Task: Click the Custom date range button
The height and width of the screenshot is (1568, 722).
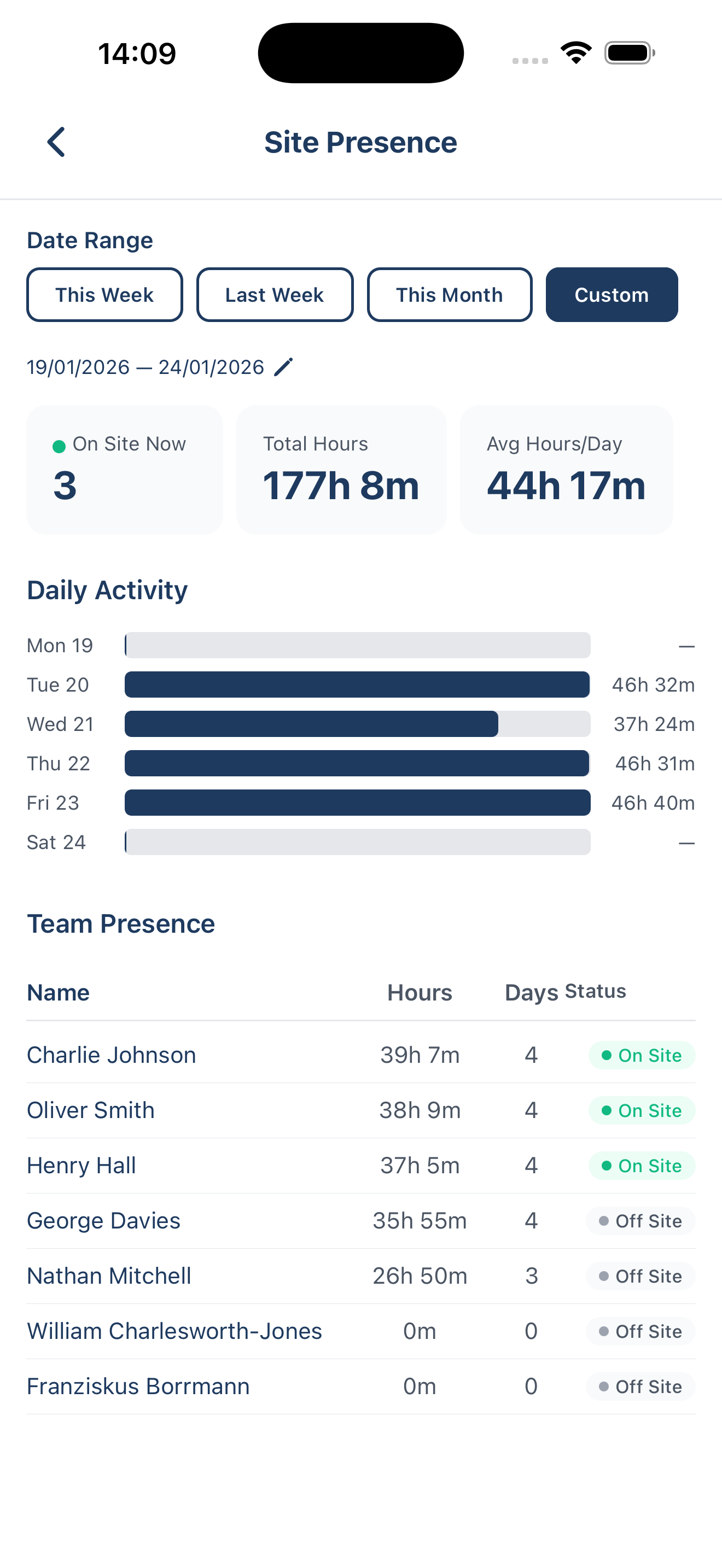Action: pyautogui.click(x=611, y=295)
